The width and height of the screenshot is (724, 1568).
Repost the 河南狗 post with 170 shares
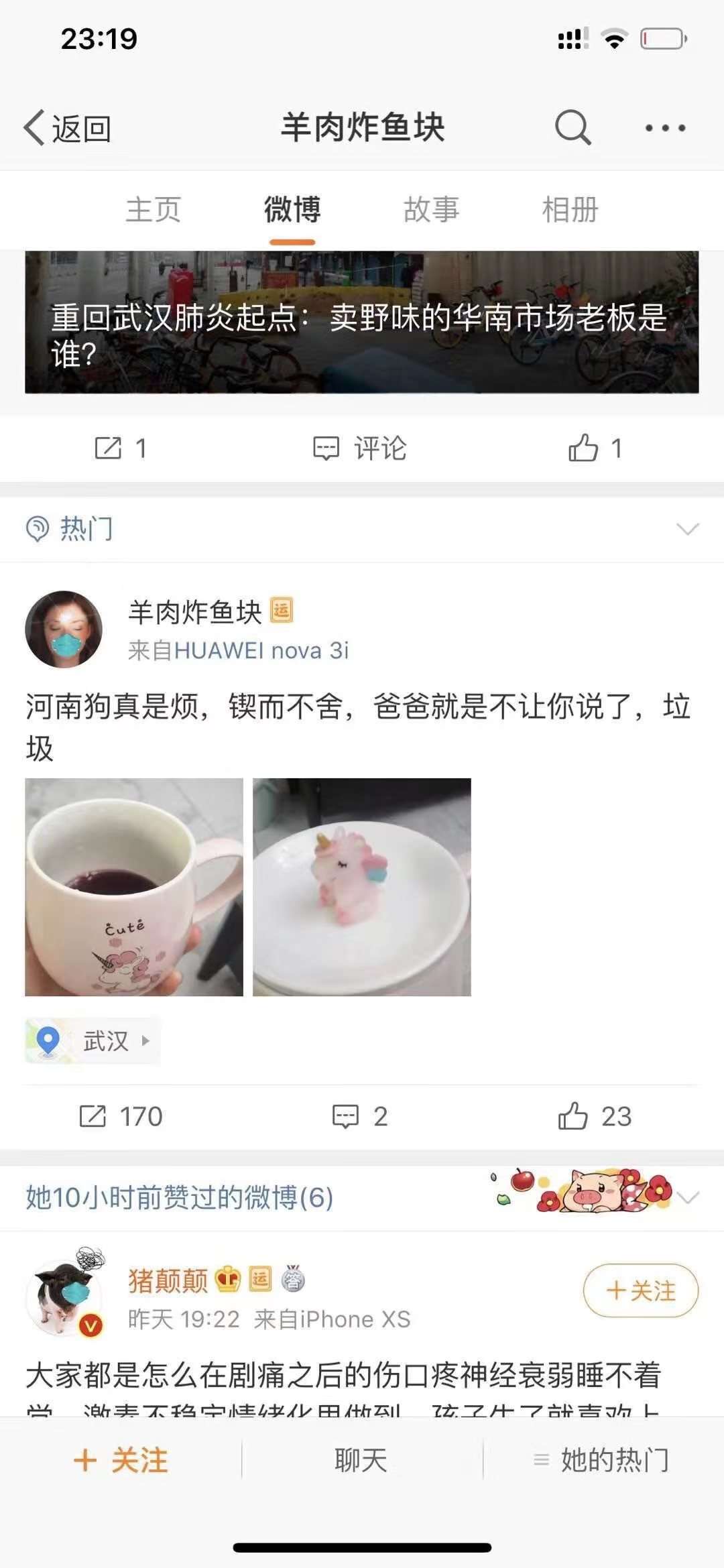point(121,1117)
